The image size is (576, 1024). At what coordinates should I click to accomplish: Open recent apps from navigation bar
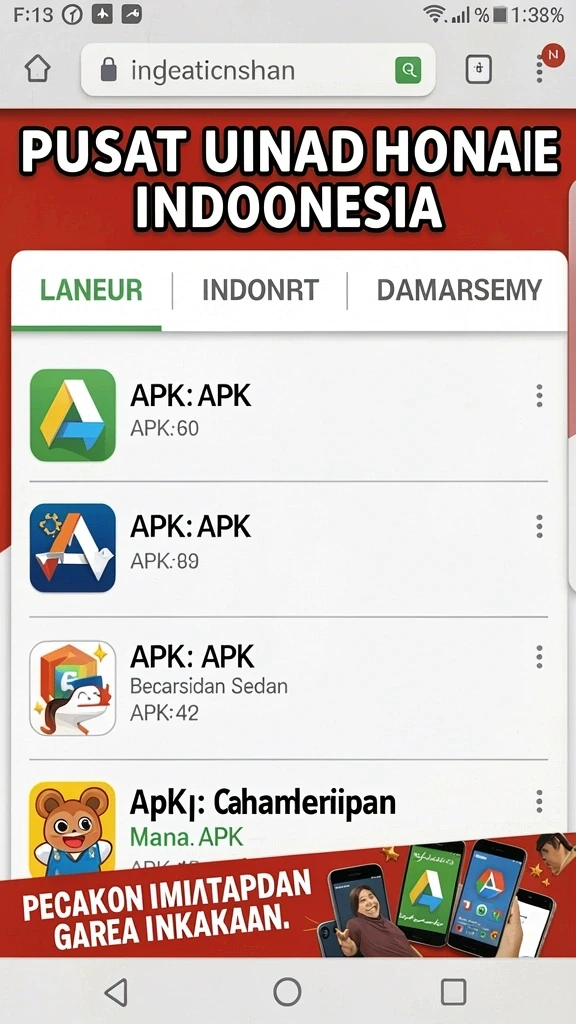[x=453, y=992]
